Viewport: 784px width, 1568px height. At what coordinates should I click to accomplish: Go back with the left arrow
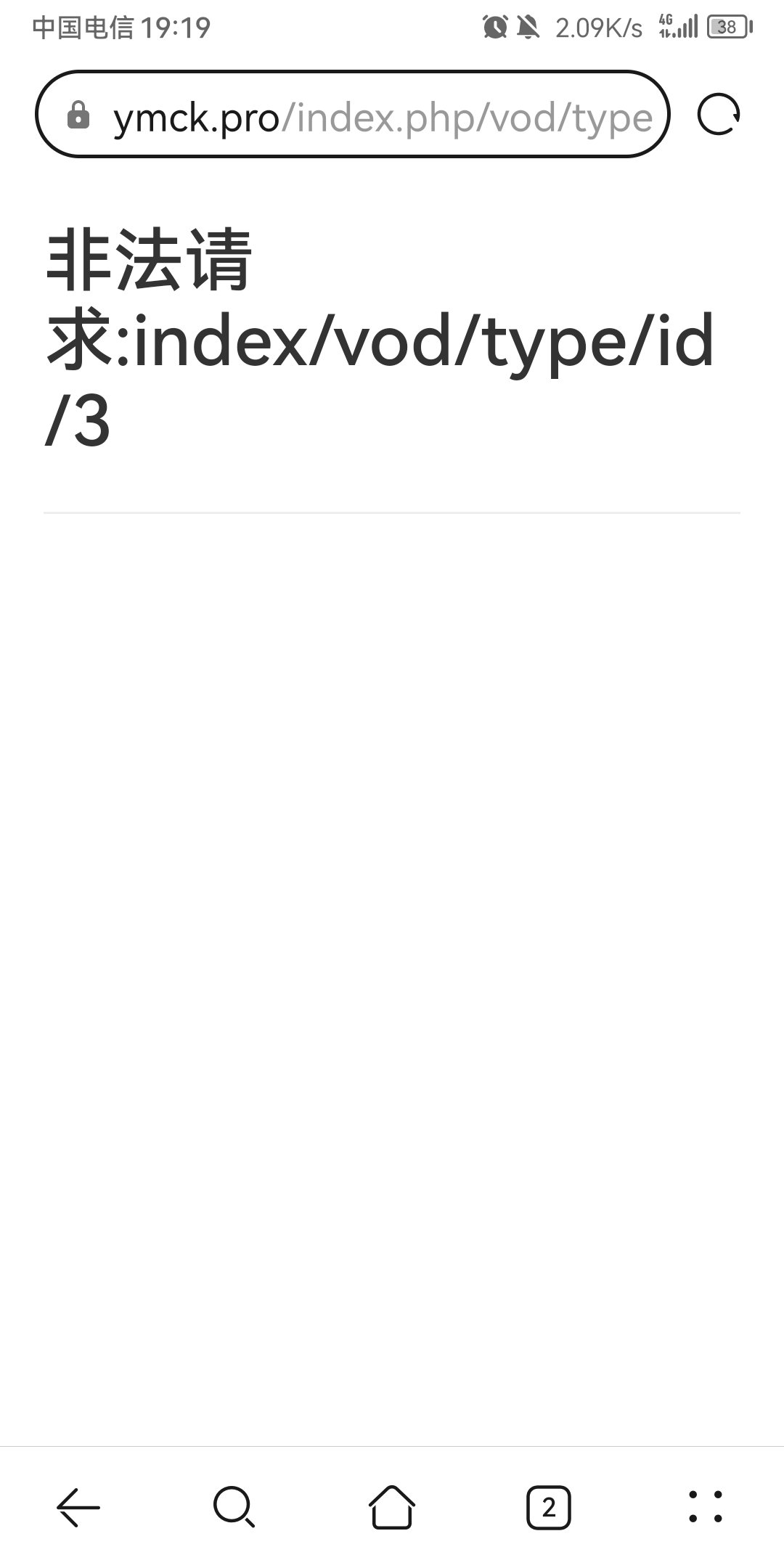[78, 1508]
